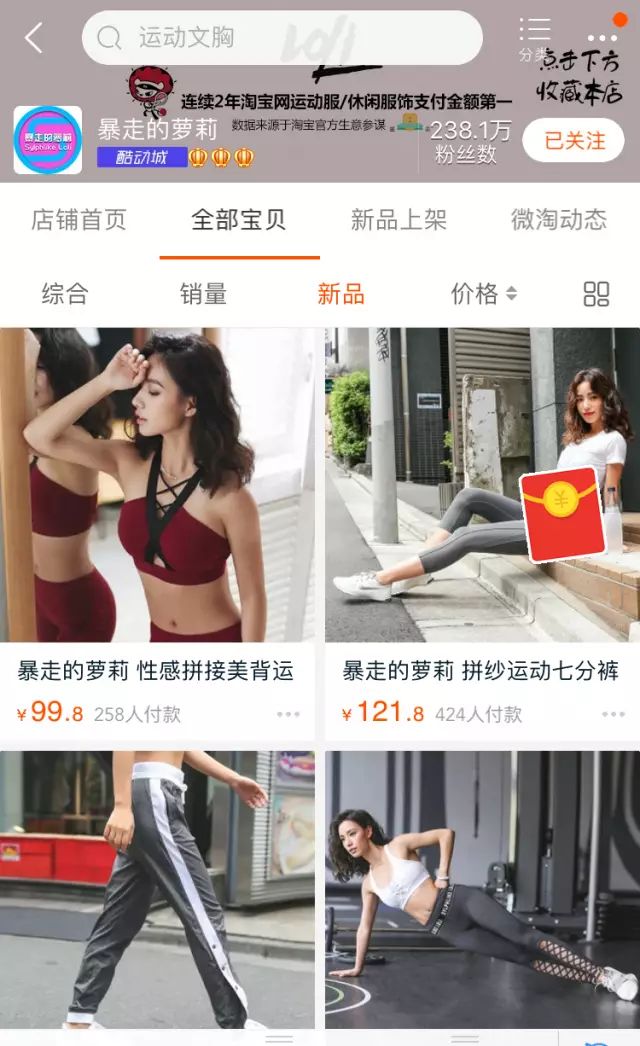Open the 暴走的萝莉 shop avatar
This screenshot has width=640, height=1046.
(x=48, y=141)
